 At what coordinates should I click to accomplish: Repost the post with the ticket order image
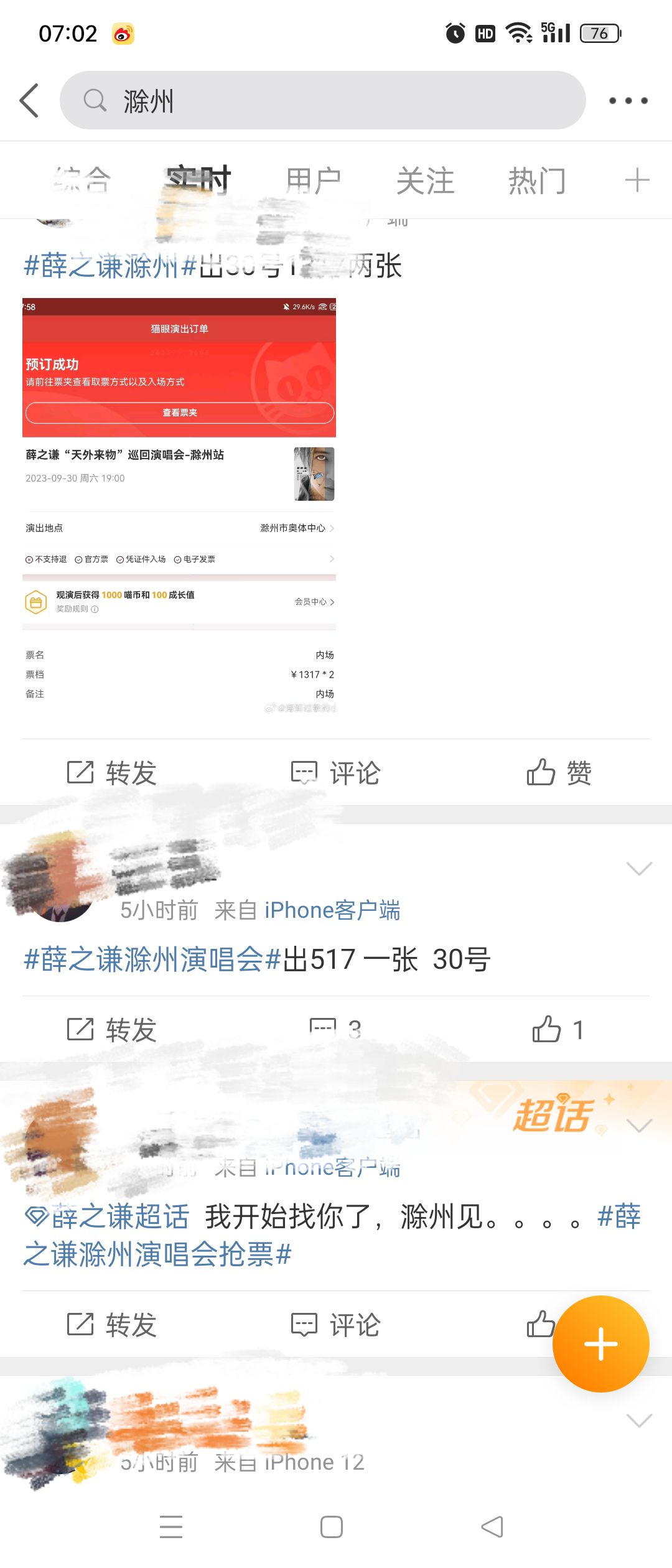click(112, 773)
